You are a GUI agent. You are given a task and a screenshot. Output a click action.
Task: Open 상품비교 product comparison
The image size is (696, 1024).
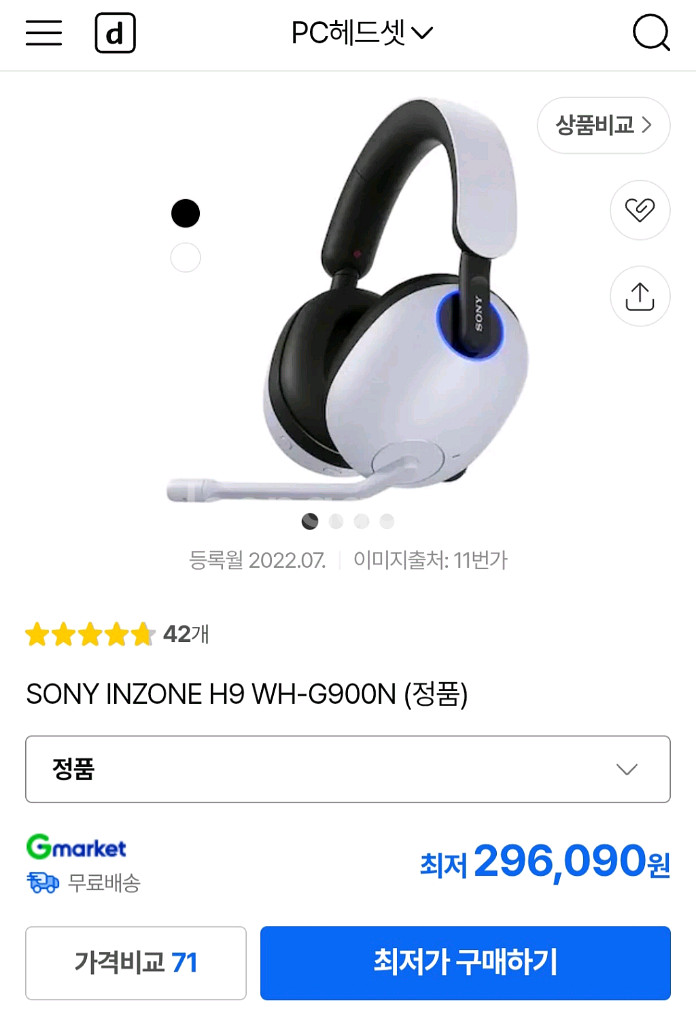click(x=604, y=125)
